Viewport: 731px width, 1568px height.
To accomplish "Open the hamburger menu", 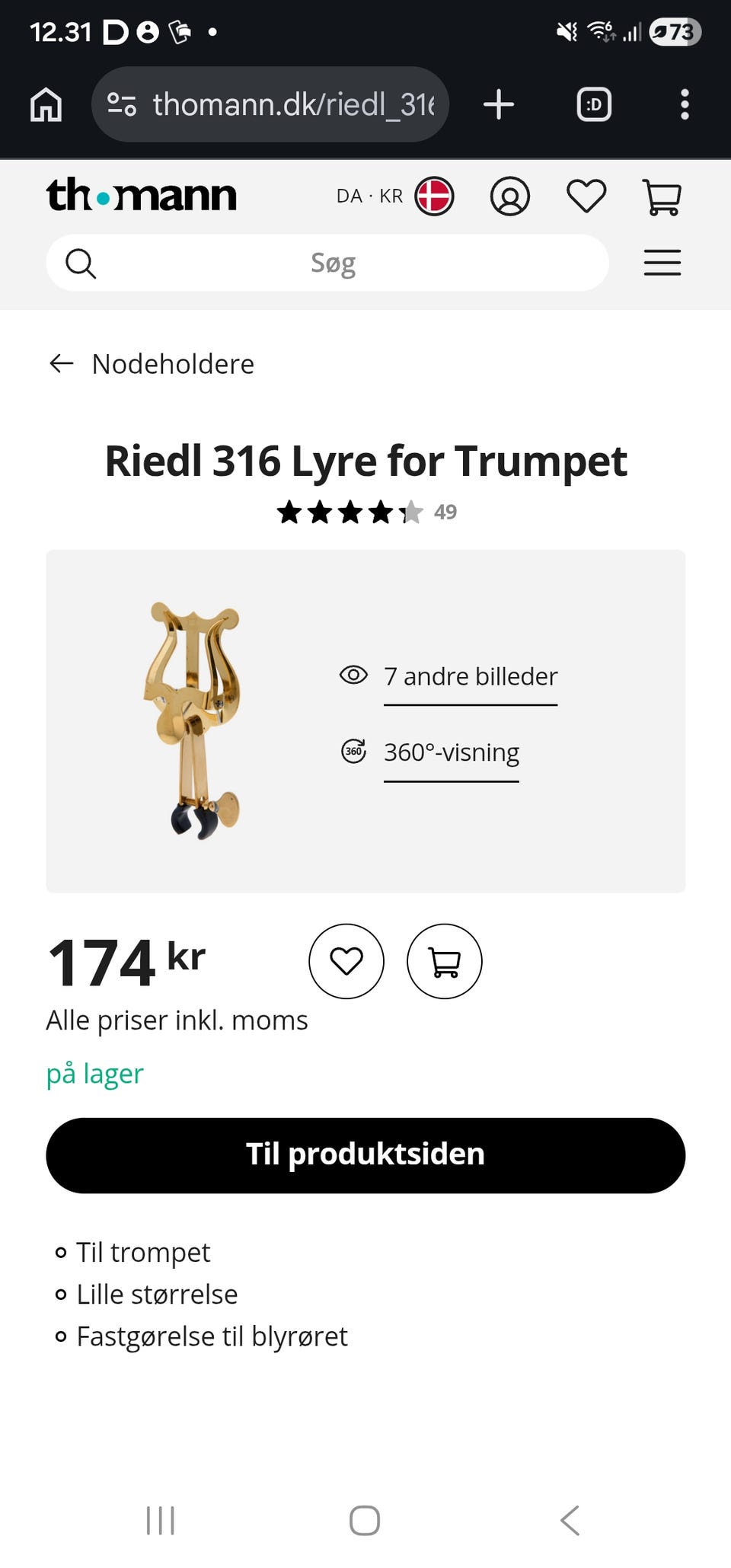I will [662, 263].
